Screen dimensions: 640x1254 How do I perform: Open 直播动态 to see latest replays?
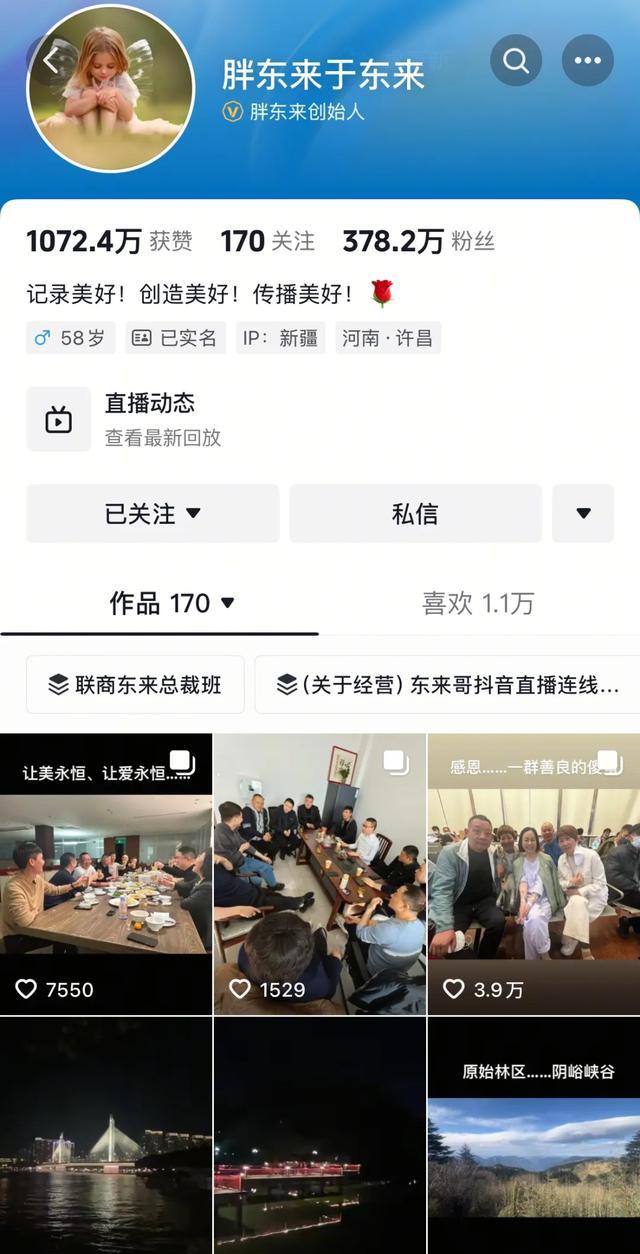(x=150, y=419)
